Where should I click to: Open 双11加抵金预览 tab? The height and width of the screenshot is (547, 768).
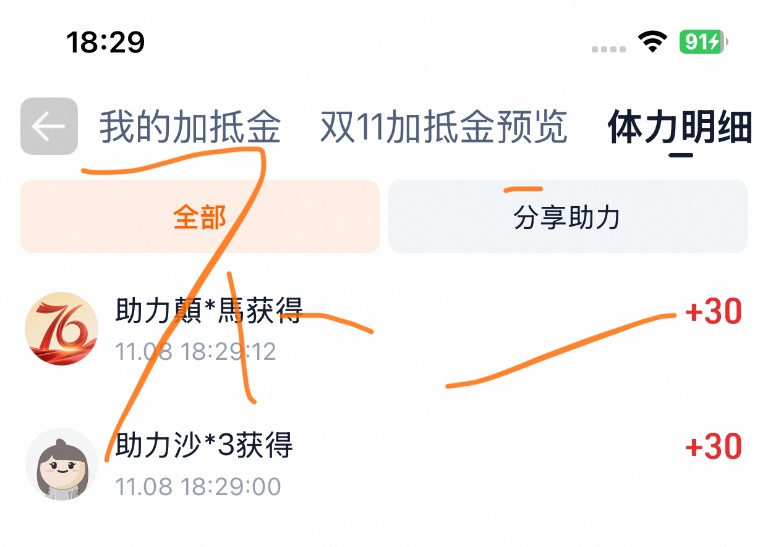[x=443, y=128]
